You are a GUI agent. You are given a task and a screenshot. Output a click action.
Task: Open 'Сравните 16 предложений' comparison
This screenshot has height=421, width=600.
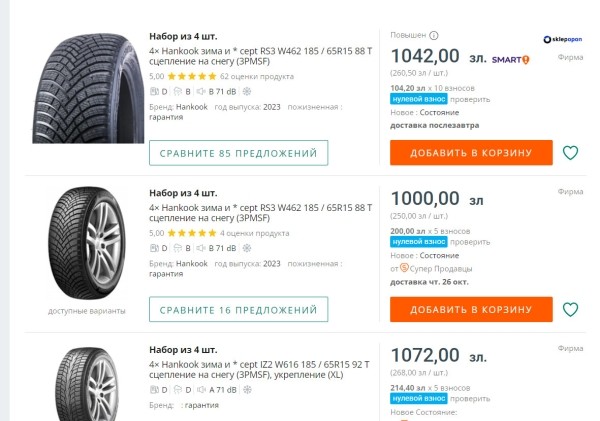[238, 310]
